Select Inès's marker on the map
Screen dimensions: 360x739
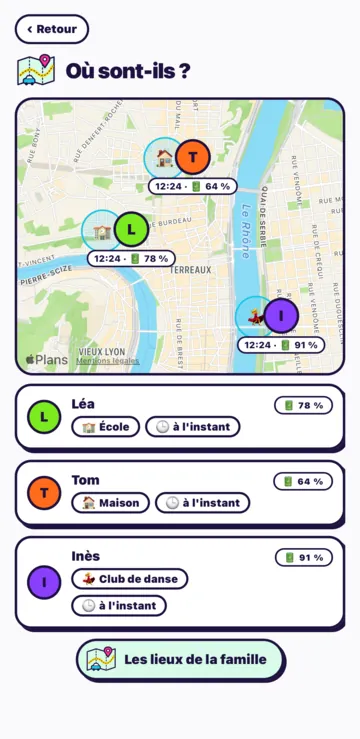281,316
